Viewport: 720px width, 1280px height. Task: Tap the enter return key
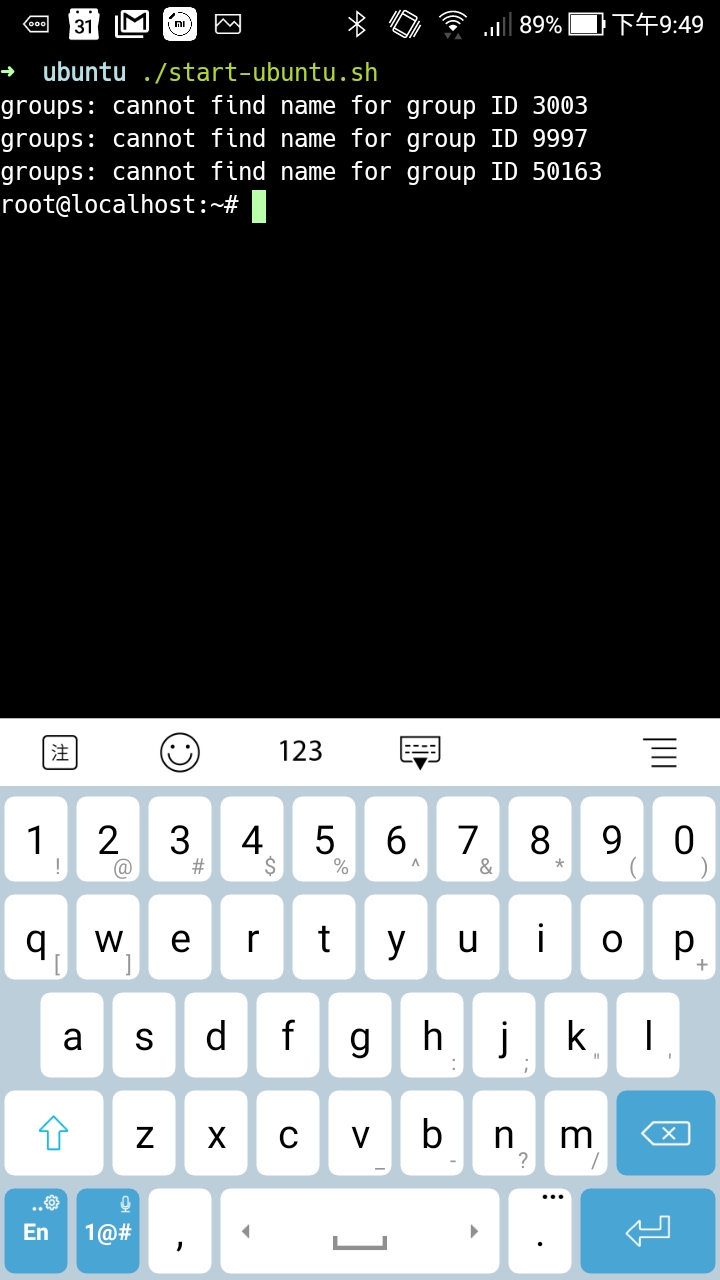(x=648, y=1231)
